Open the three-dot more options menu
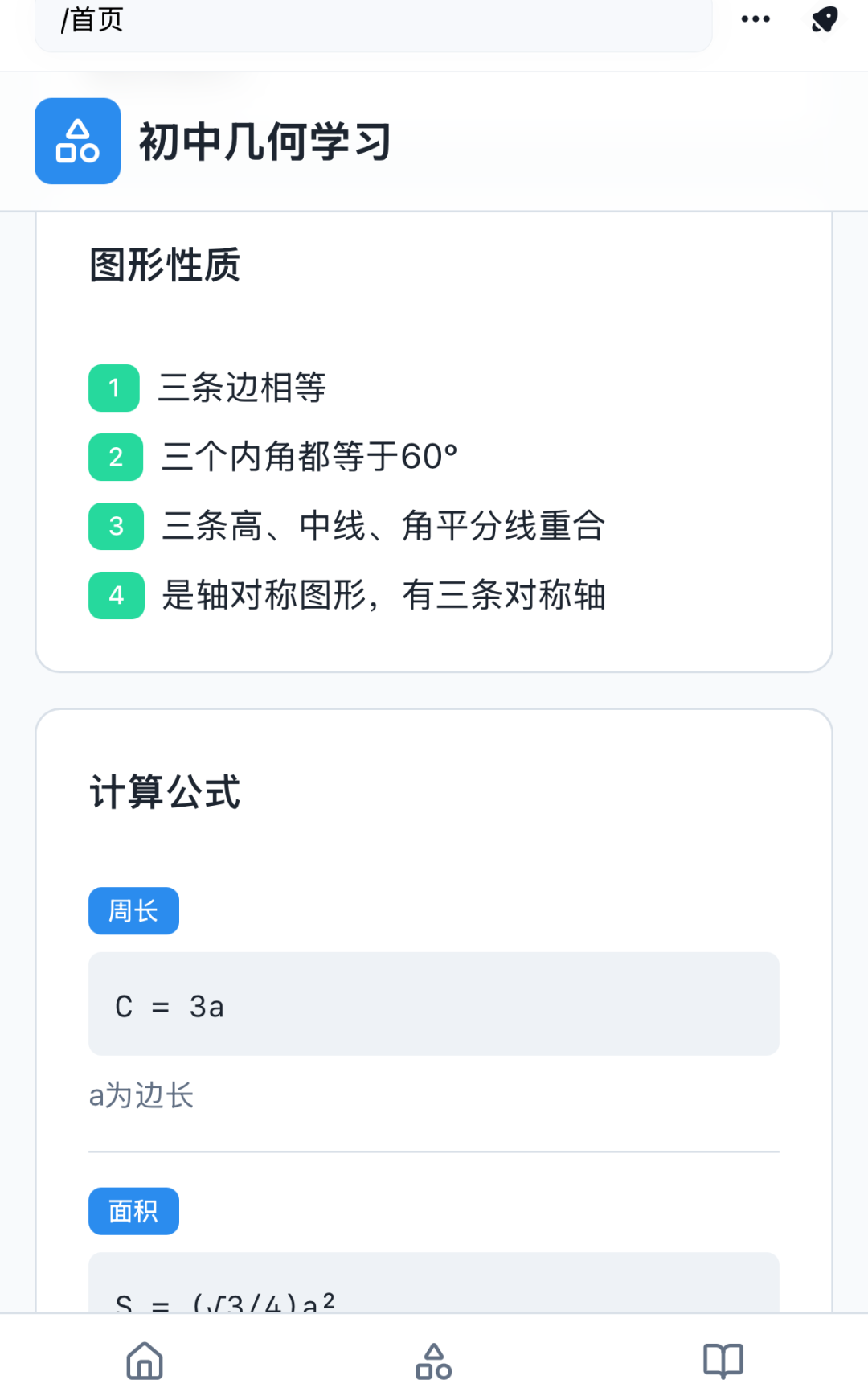This screenshot has width=868, height=1392. pyautogui.click(x=755, y=18)
